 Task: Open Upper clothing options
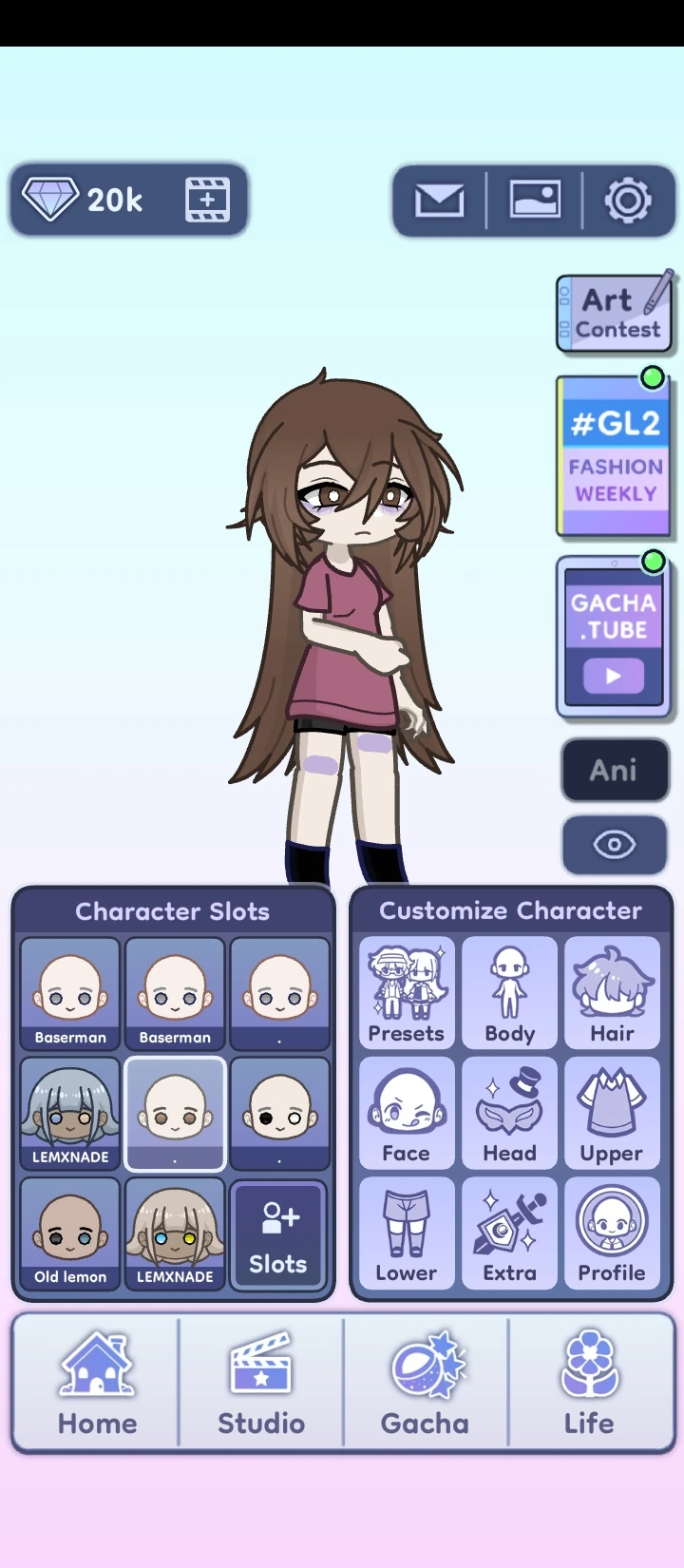pos(613,1113)
